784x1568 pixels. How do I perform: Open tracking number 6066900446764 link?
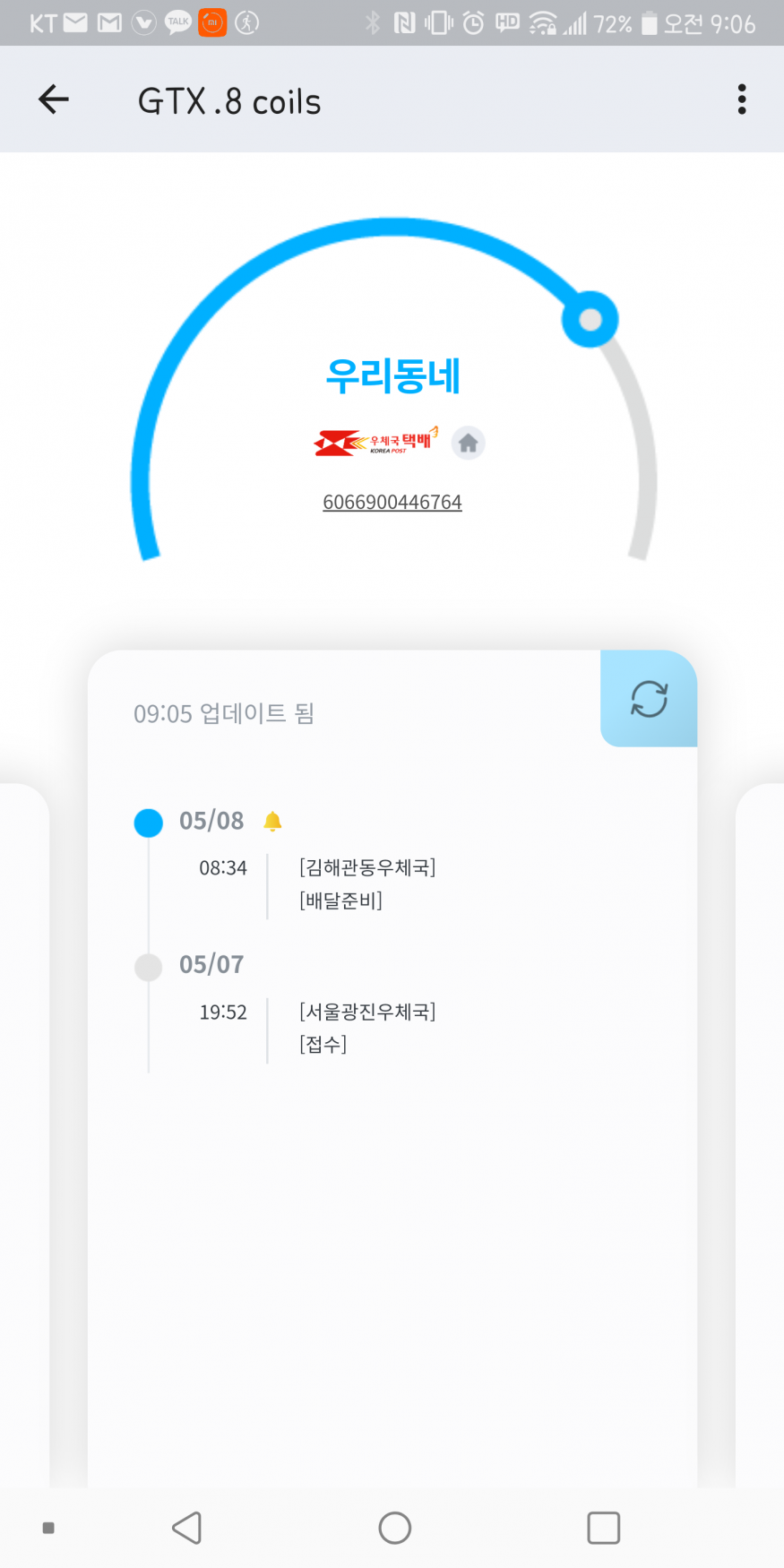pyautogui.click(x=392, y=503)
